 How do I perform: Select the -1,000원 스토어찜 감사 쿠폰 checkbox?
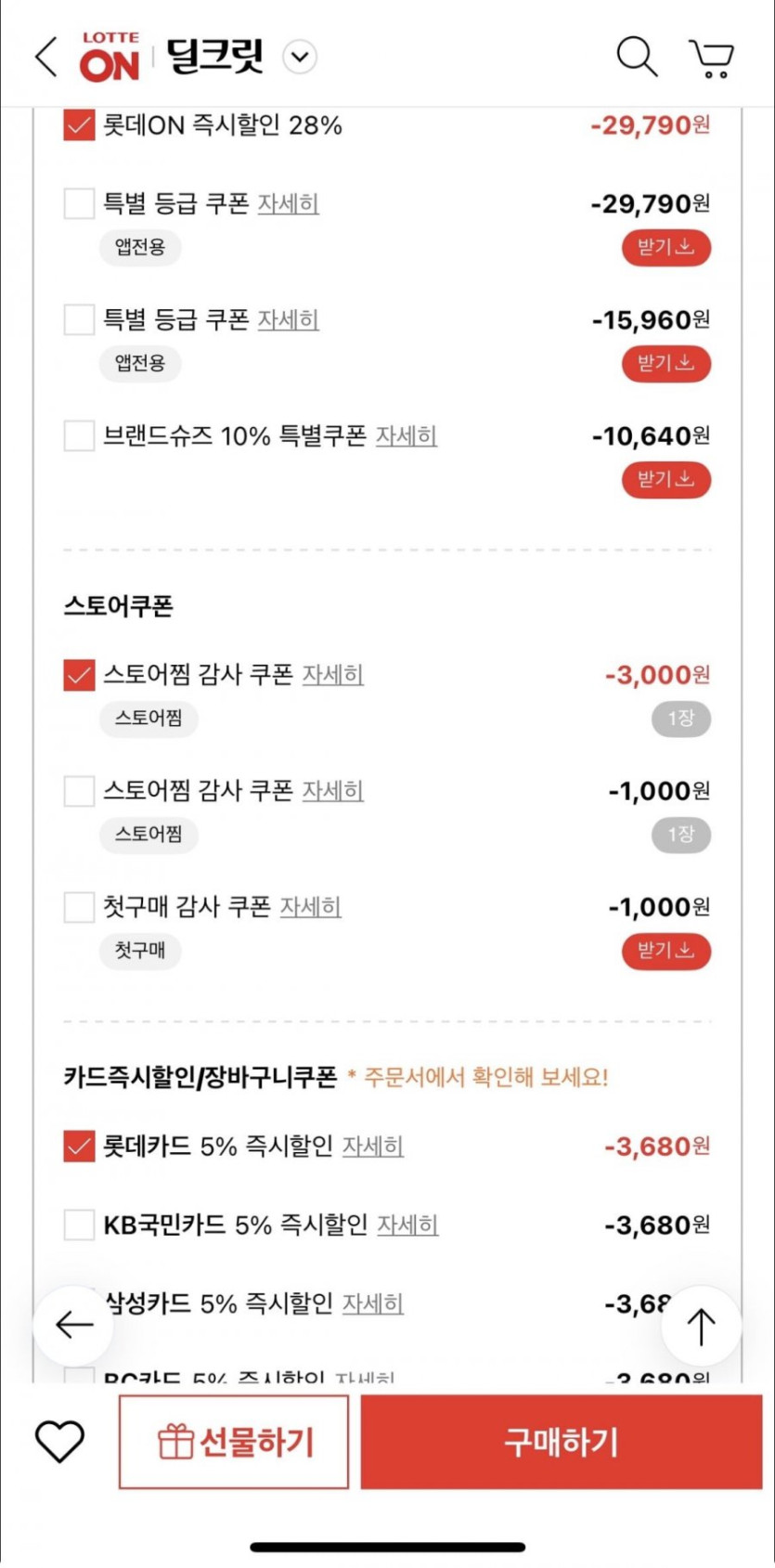(79, 791)
